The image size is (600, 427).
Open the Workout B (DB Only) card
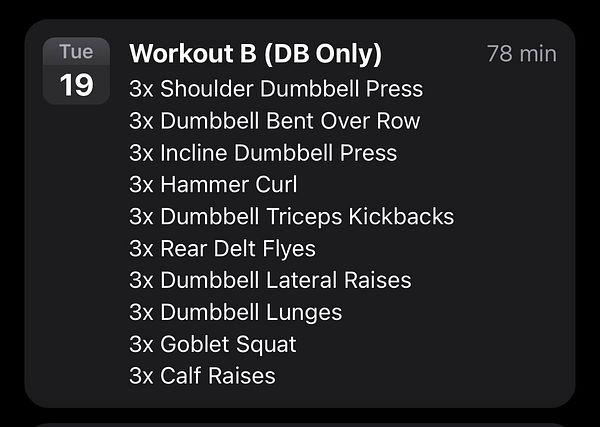pos(256,54)
